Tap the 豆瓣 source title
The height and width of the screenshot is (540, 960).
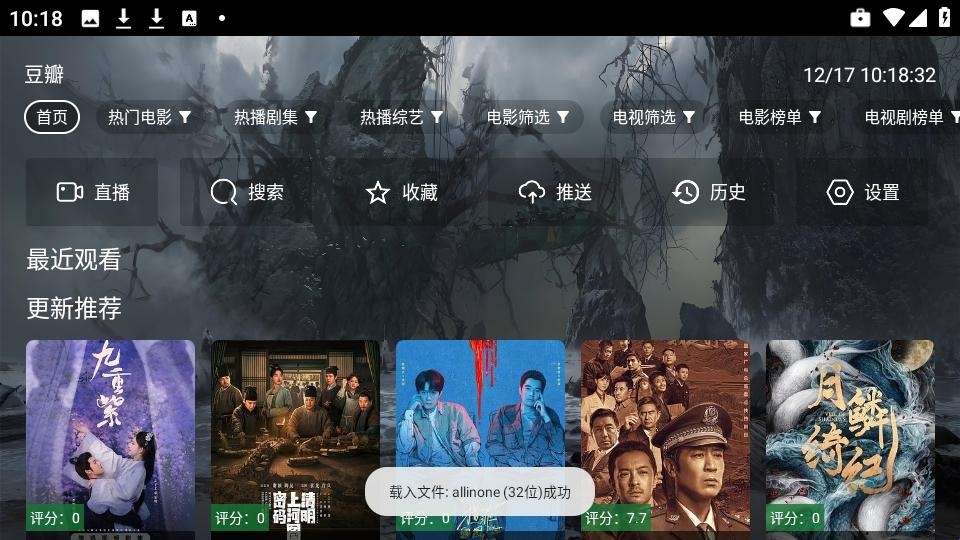point(44,75)
